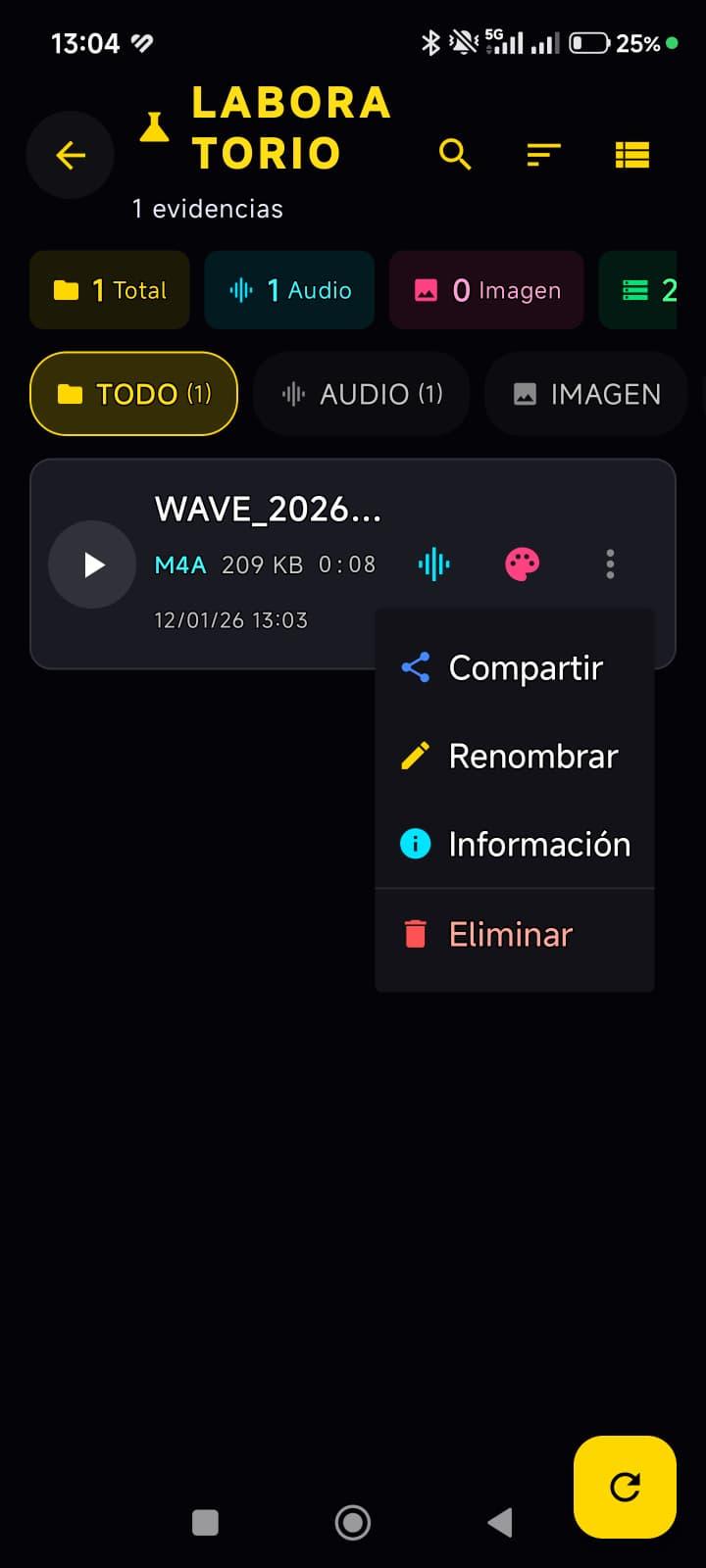Select the 1 Audio stat chip

289,290
